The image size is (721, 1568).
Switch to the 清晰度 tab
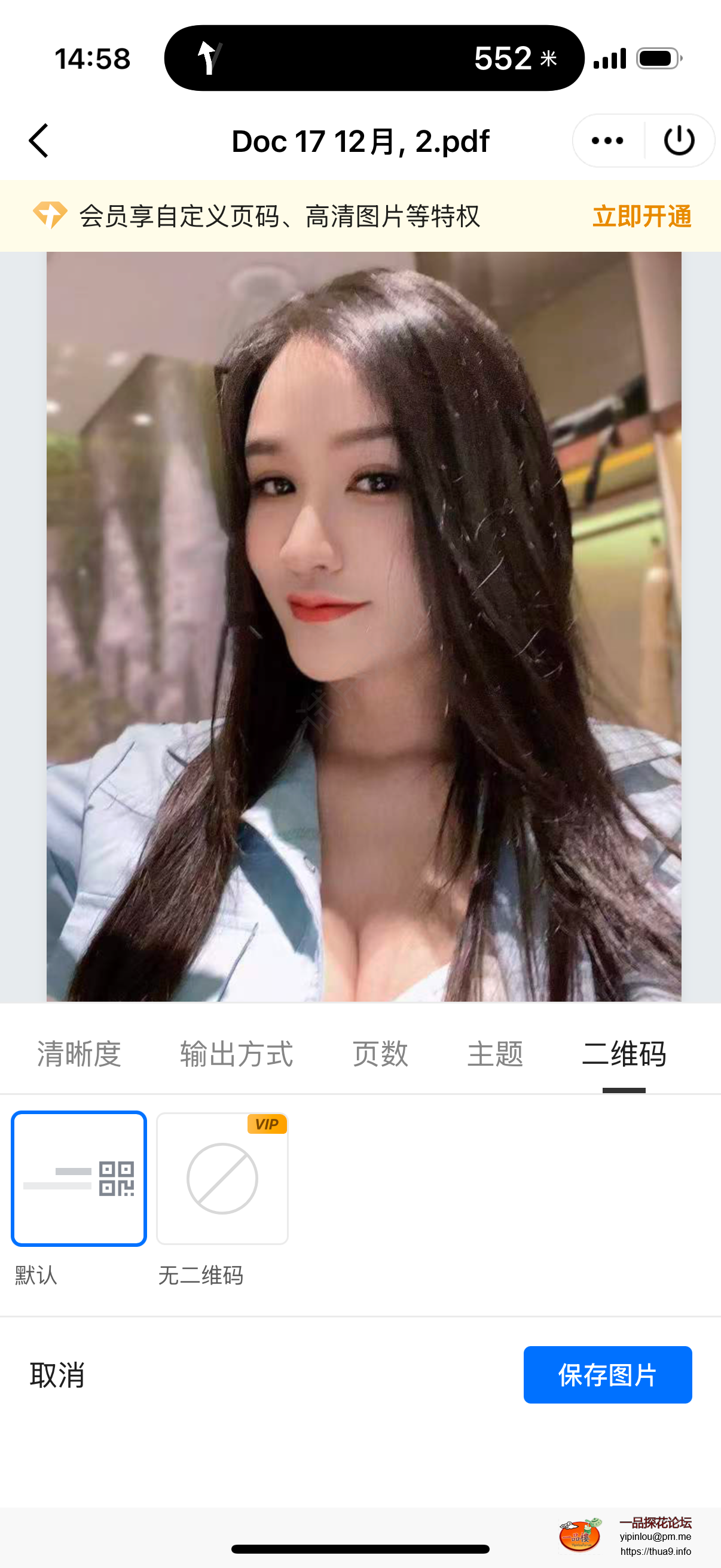click(x=79, y=1054)
